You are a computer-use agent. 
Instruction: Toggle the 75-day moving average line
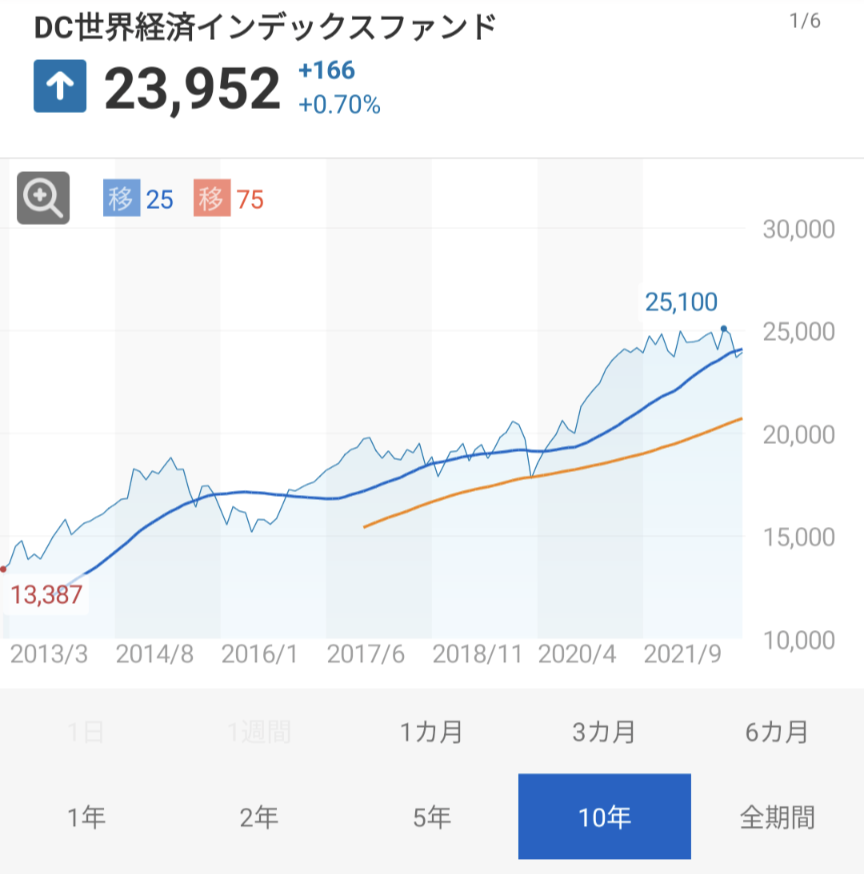pyautogui.click(x=230, y=199)
